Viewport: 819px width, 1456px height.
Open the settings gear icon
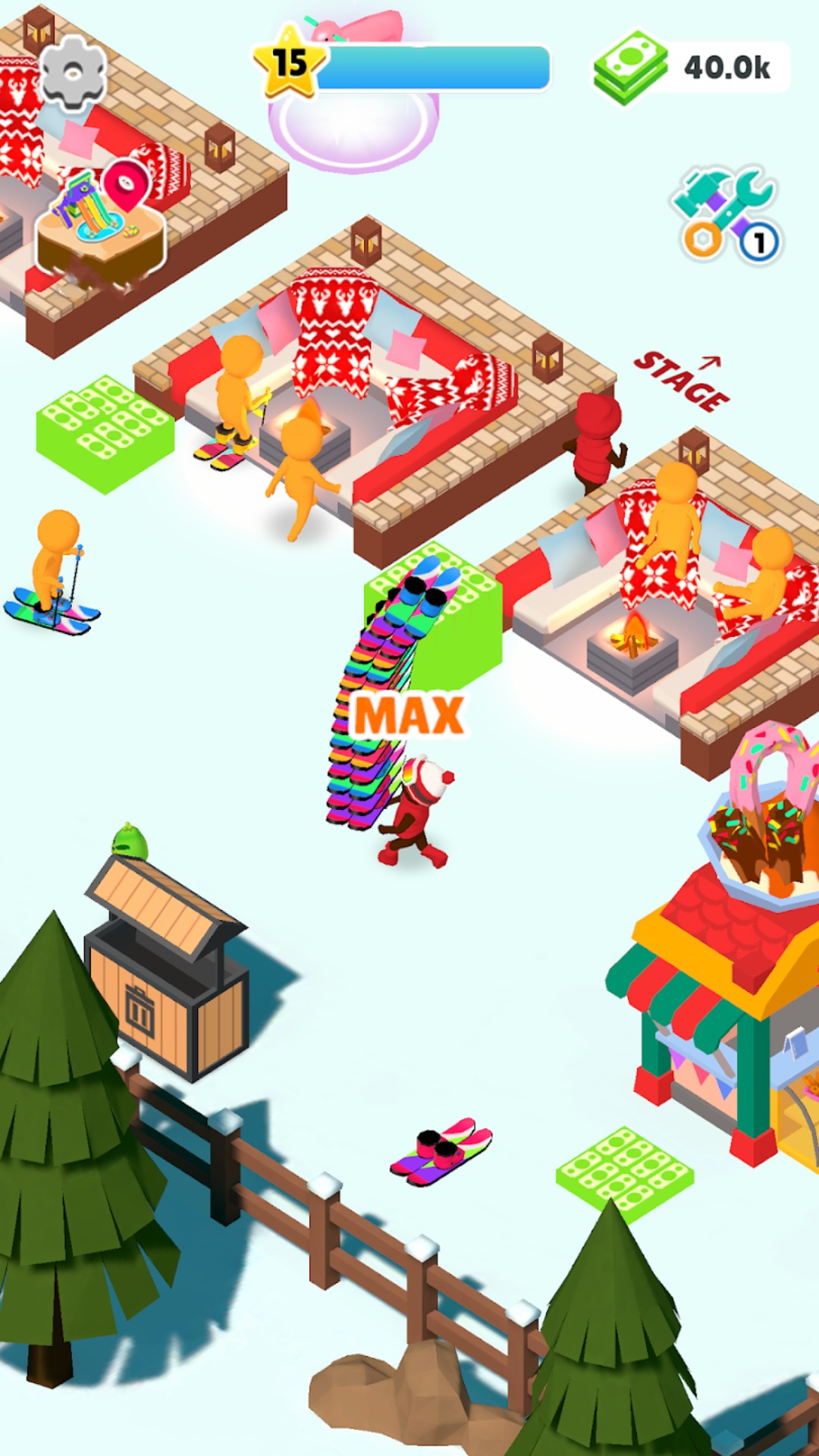tap(72, 72)
